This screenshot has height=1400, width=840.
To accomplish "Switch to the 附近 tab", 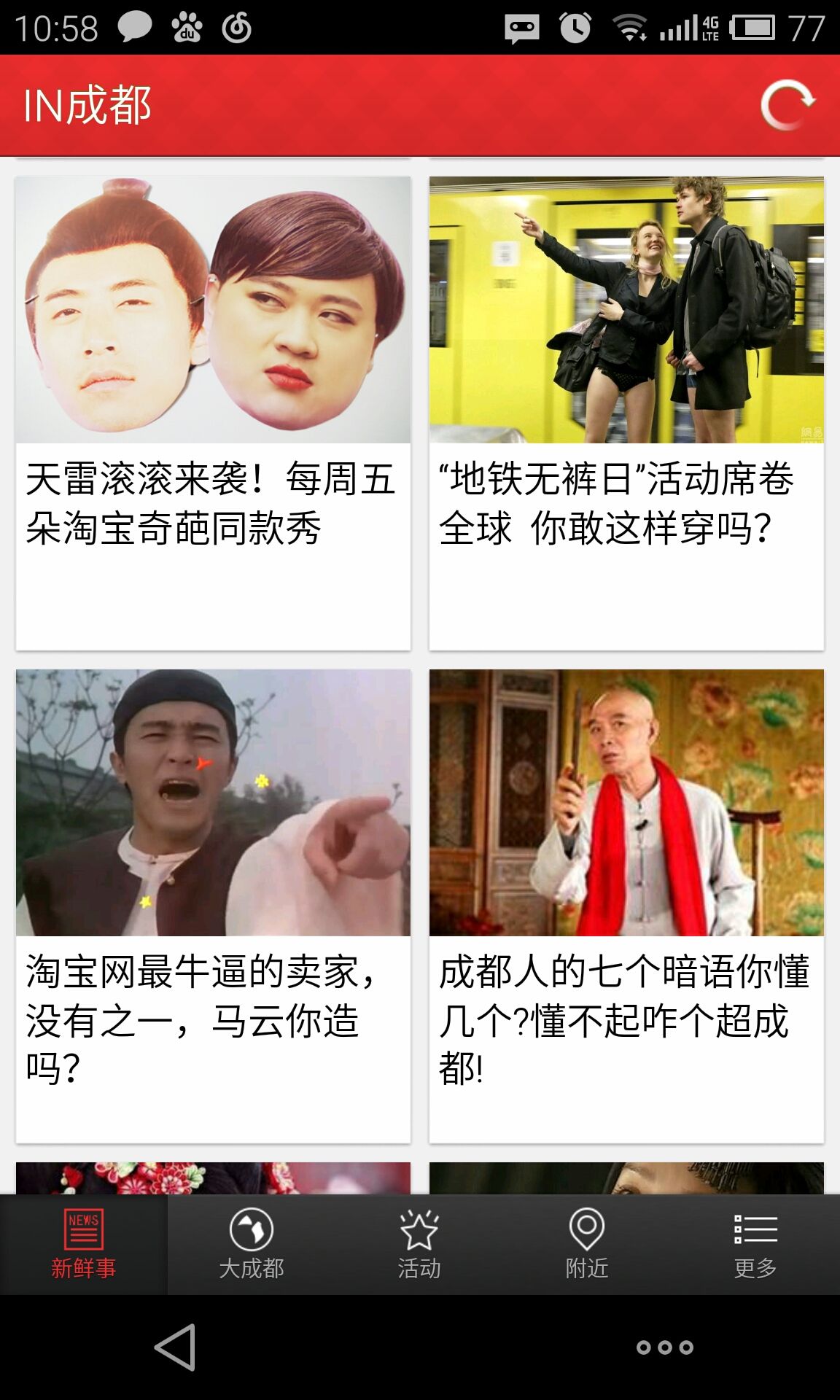I will 587,1244.
